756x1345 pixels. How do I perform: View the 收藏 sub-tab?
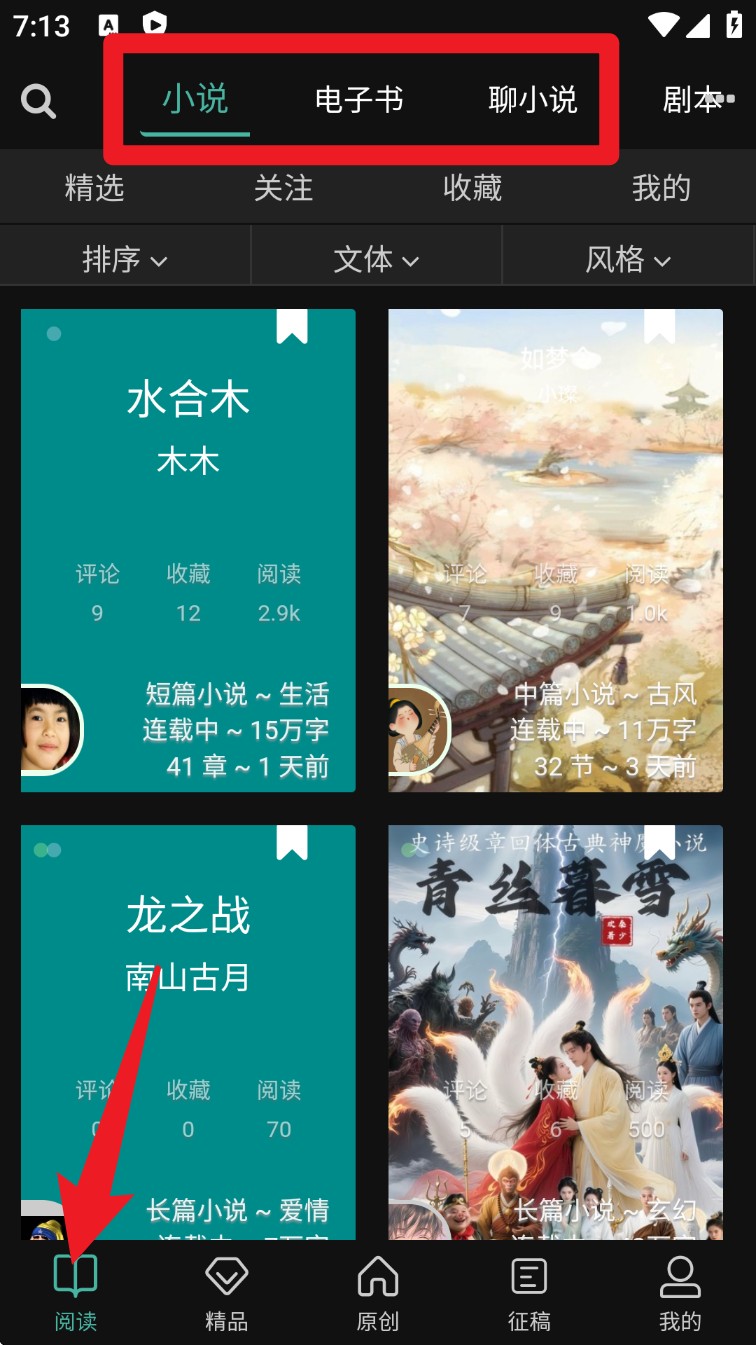pos(472,188)
